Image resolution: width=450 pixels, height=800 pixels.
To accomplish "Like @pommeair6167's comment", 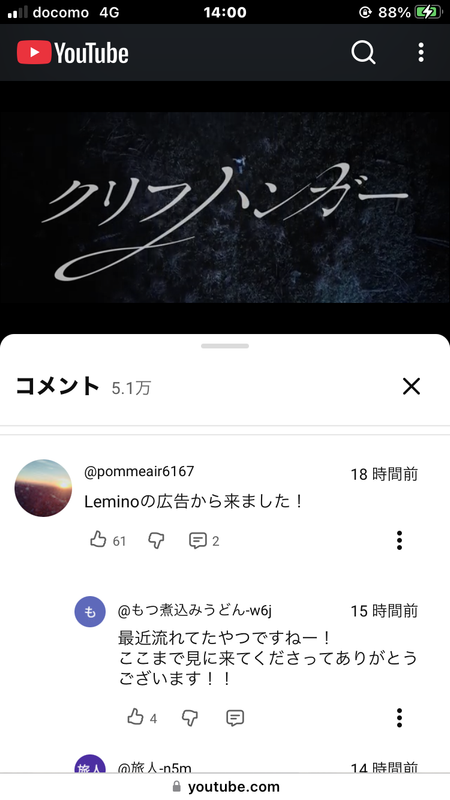I will point(98,540).
